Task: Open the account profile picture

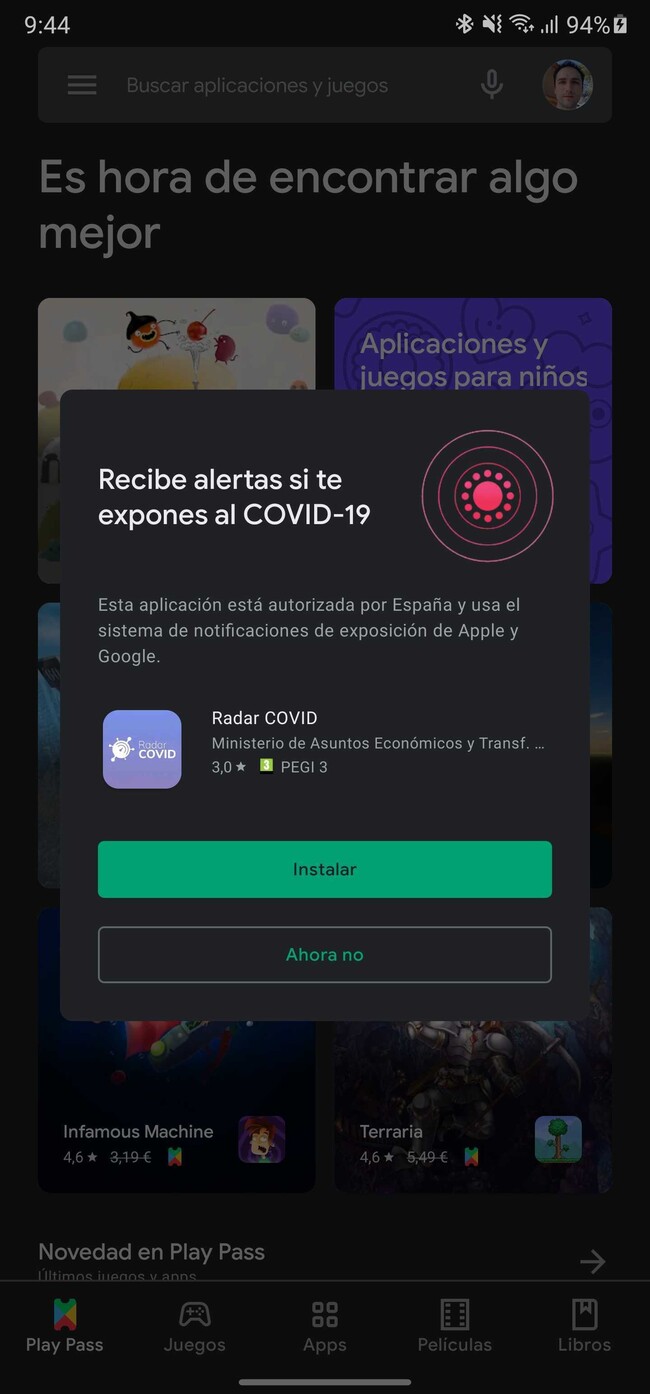Action: point(567,85)
